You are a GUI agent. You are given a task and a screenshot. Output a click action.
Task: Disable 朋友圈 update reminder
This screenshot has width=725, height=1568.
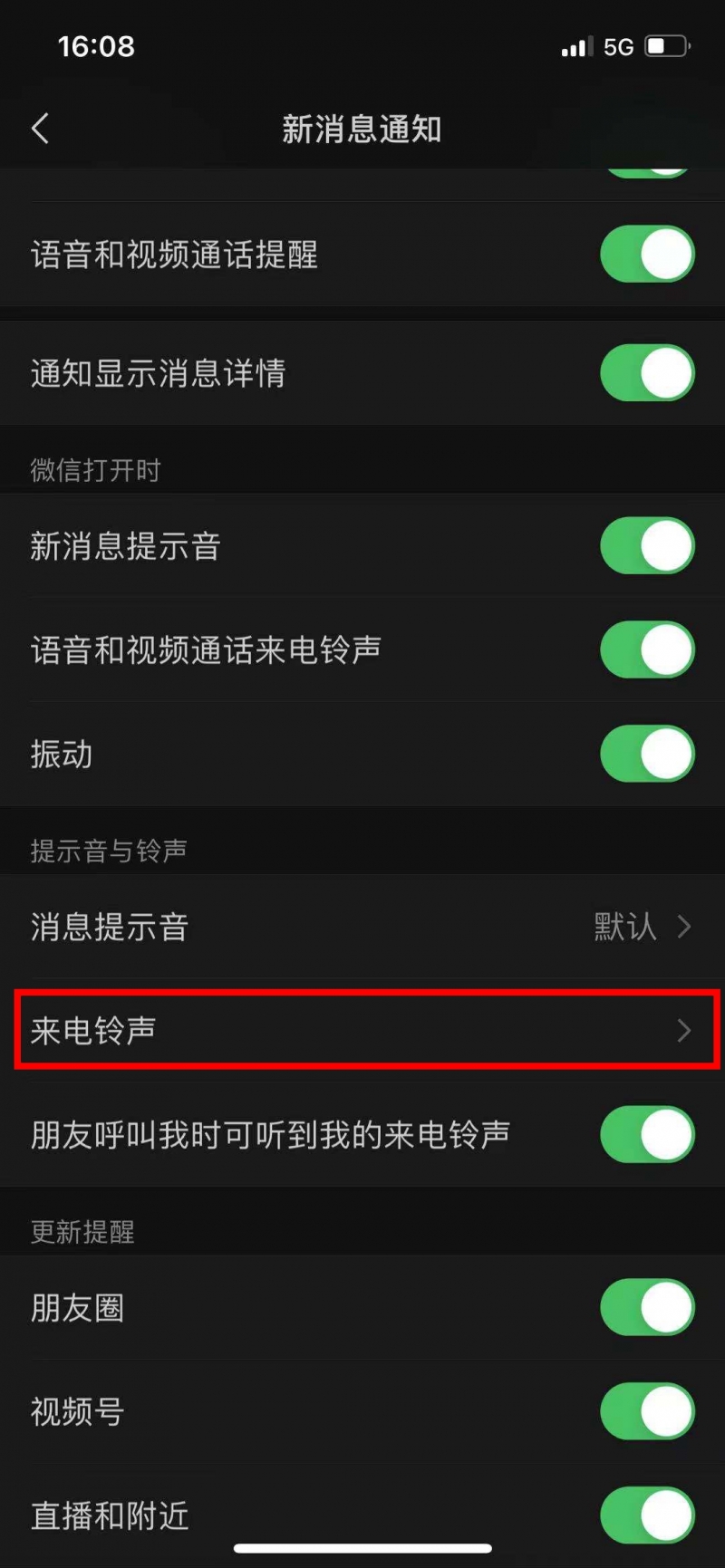[647, 1307]
